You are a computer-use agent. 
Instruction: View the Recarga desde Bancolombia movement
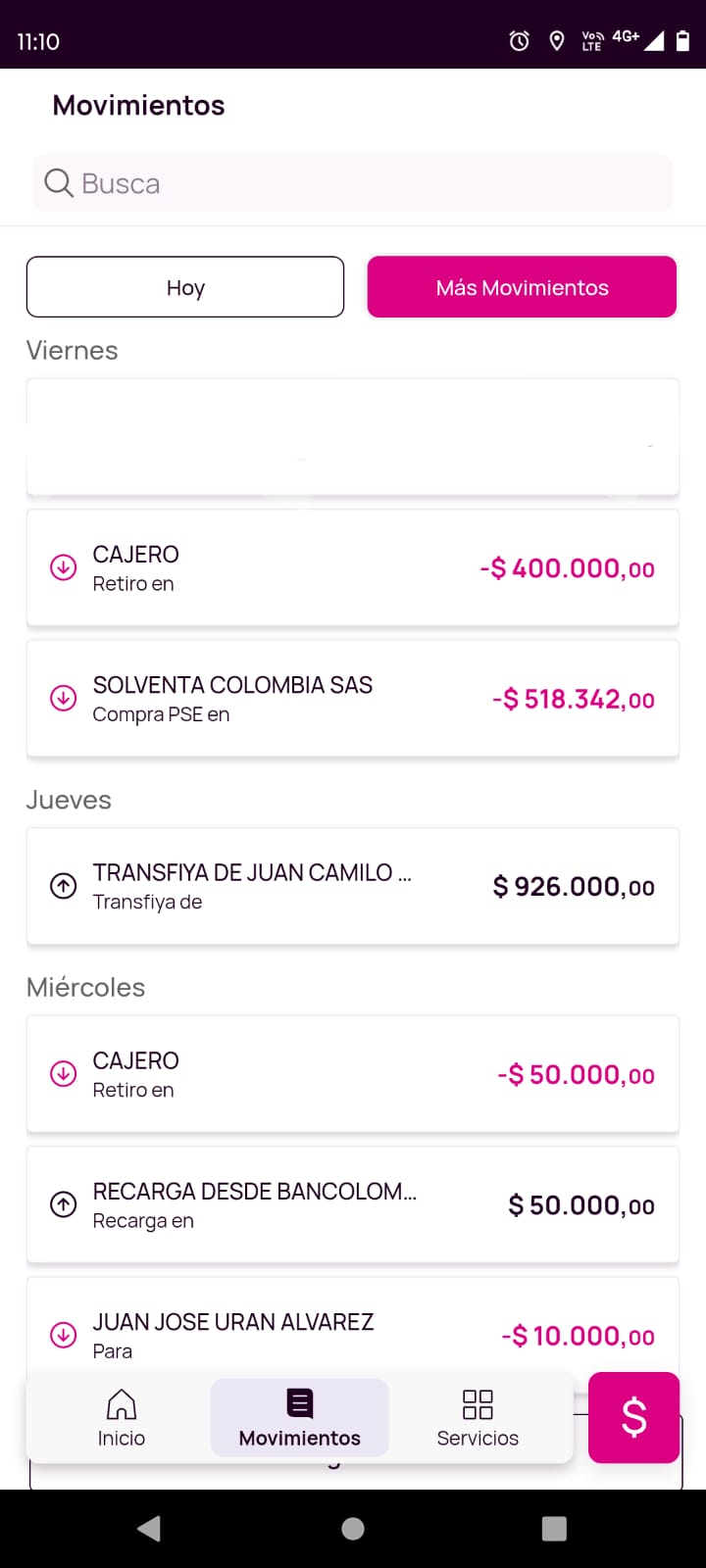point(353,1204)
